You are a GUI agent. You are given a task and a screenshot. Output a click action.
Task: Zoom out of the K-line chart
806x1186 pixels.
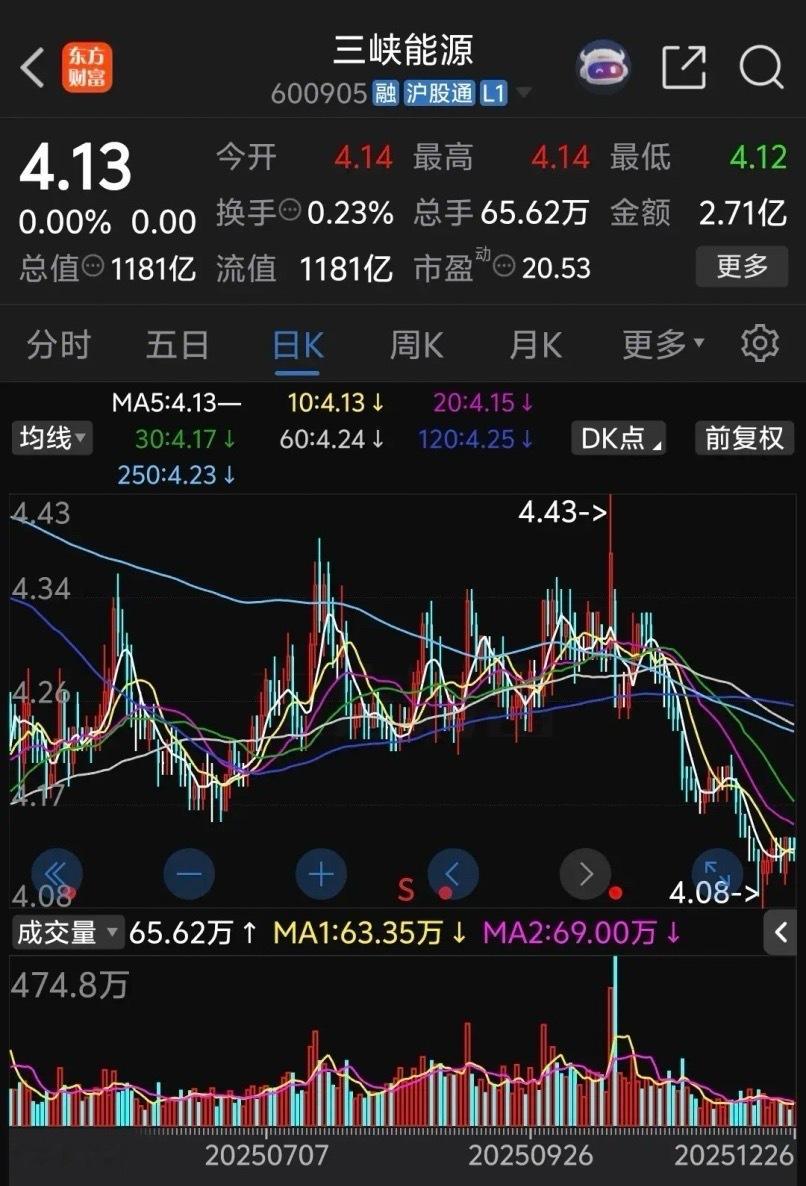click(189, 874)
